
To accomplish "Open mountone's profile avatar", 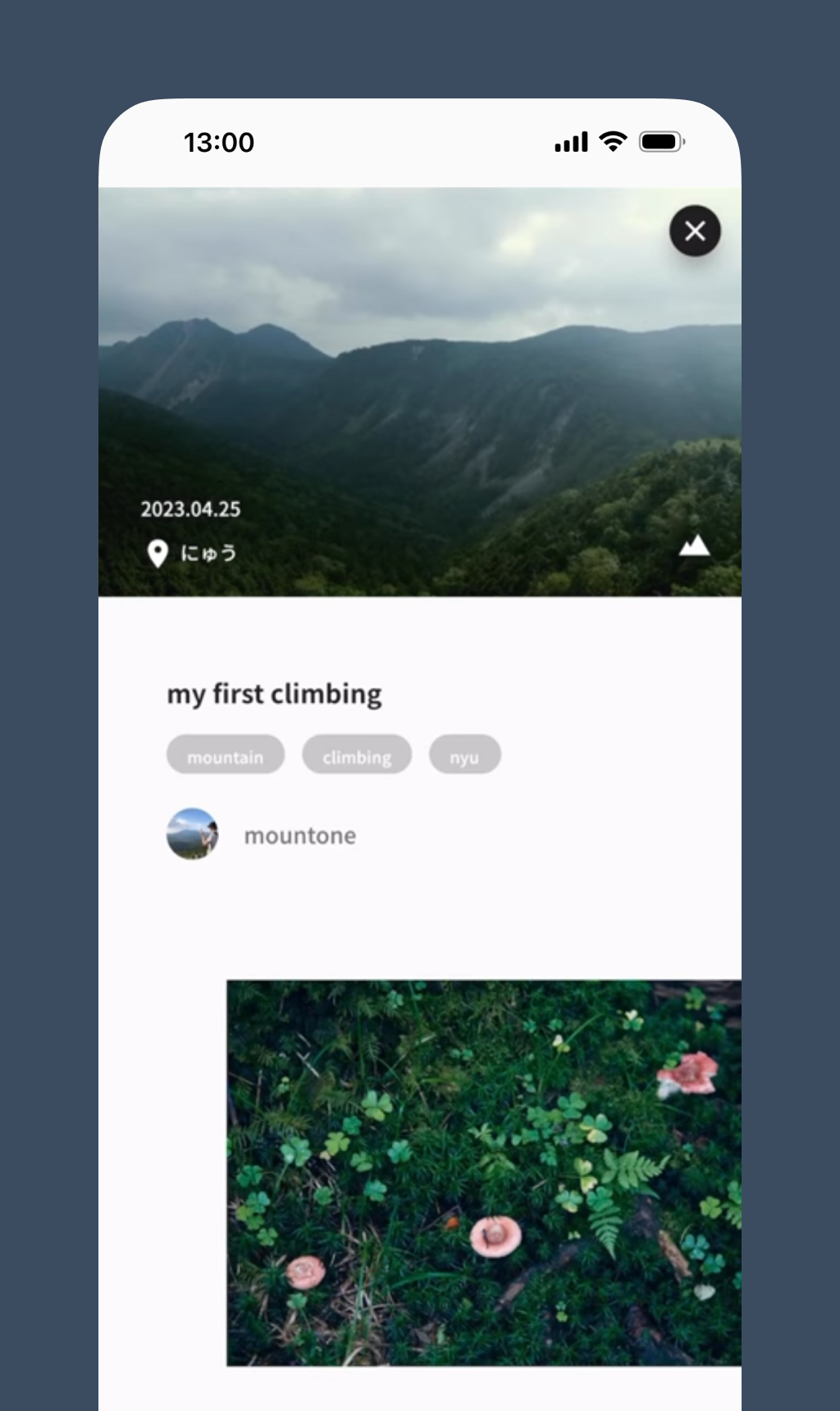I will point(193,834).
